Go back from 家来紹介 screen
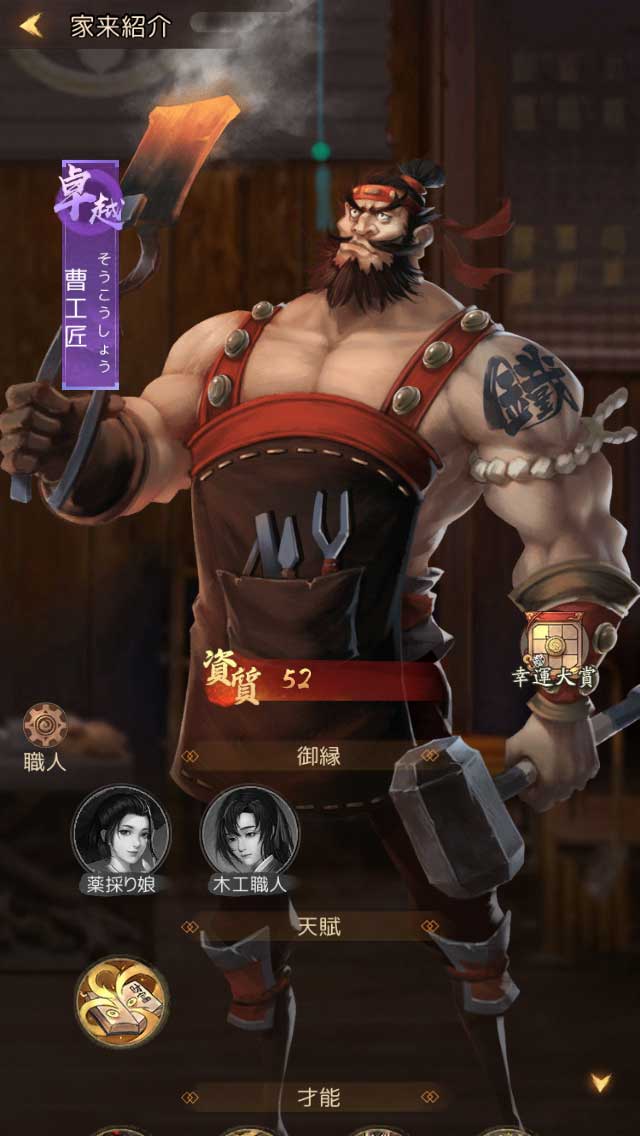Screen dimensions: 640x1136 pyautogui.click(x=32, y=26)
